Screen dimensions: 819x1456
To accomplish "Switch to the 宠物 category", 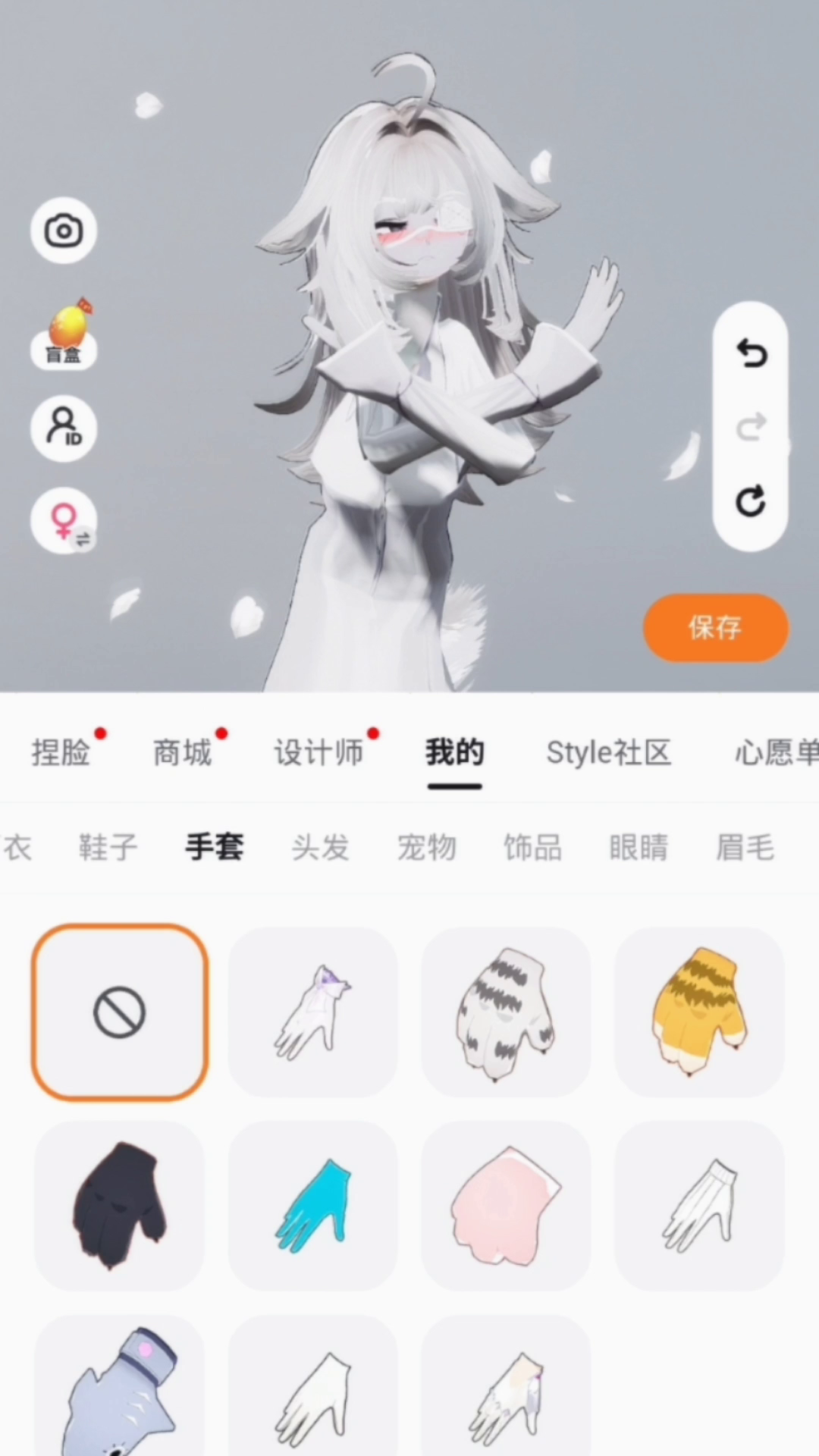I will click(427, 847).
